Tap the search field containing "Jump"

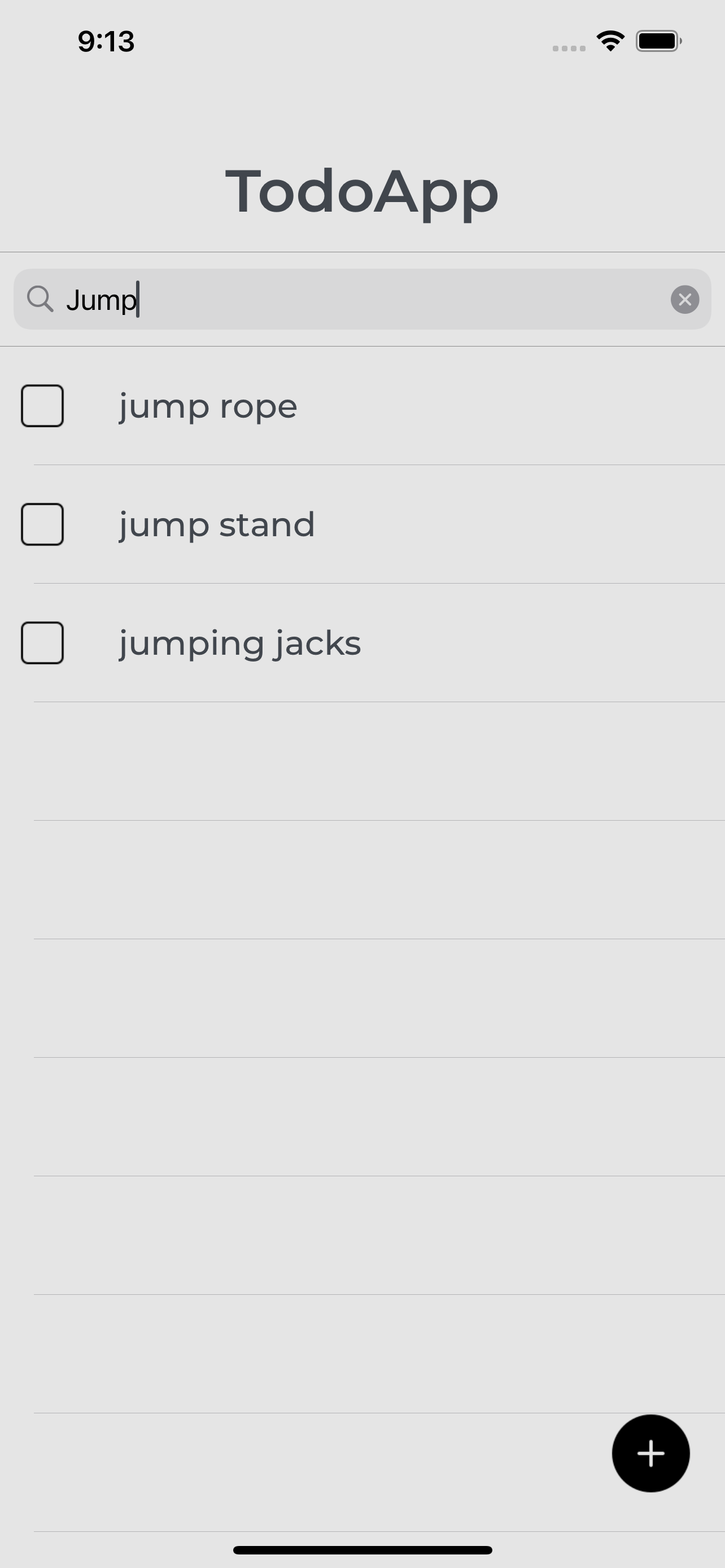point(362,300)
